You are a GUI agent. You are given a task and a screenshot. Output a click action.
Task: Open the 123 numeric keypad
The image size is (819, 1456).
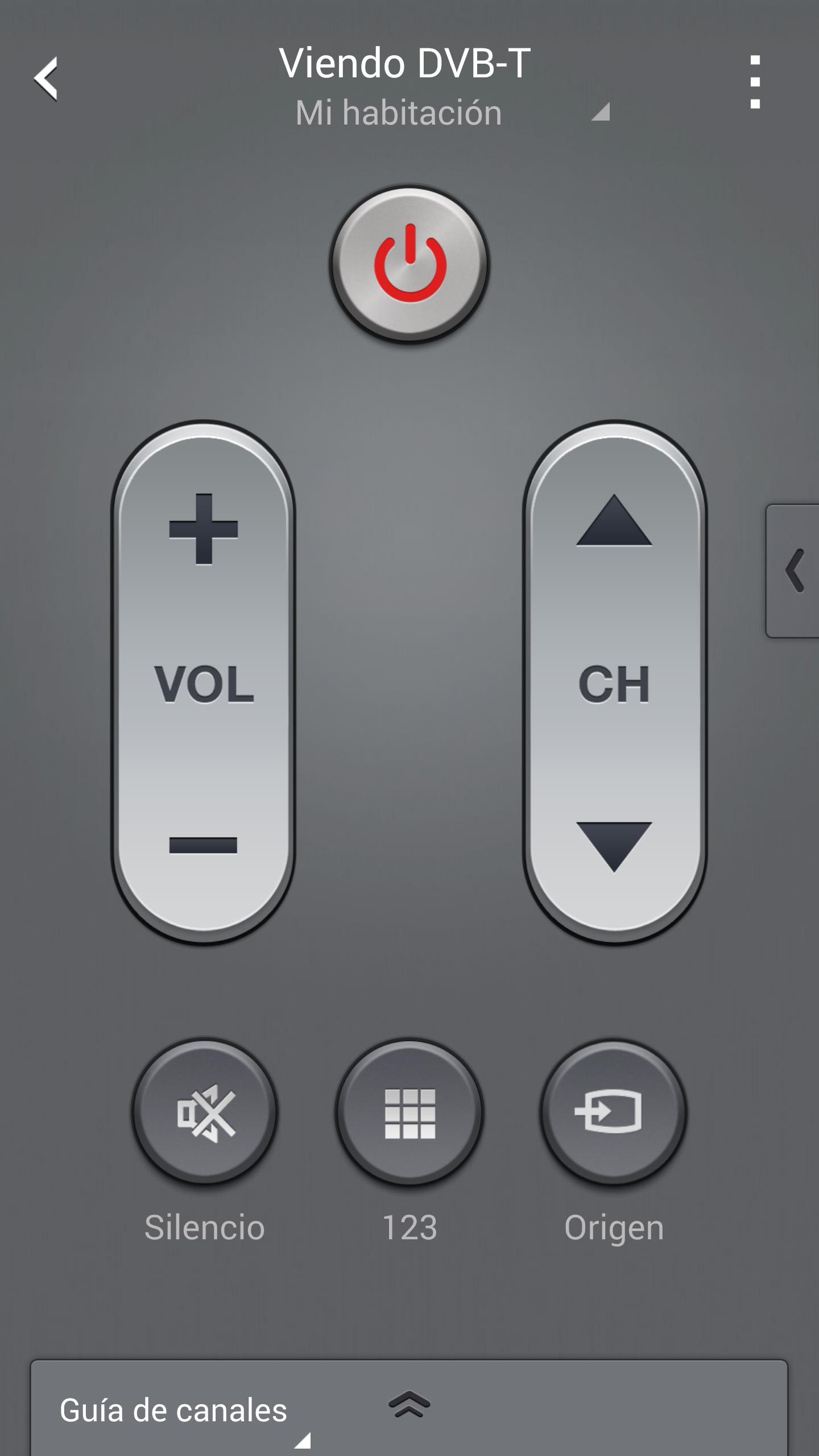click(409, 1113)
